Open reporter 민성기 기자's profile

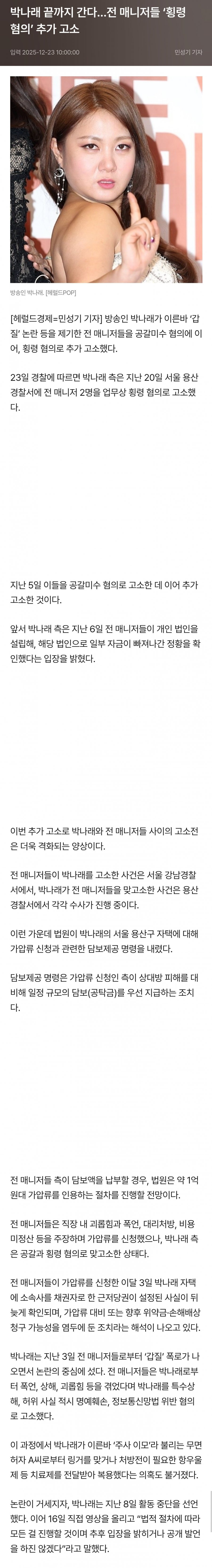(188, 52)
